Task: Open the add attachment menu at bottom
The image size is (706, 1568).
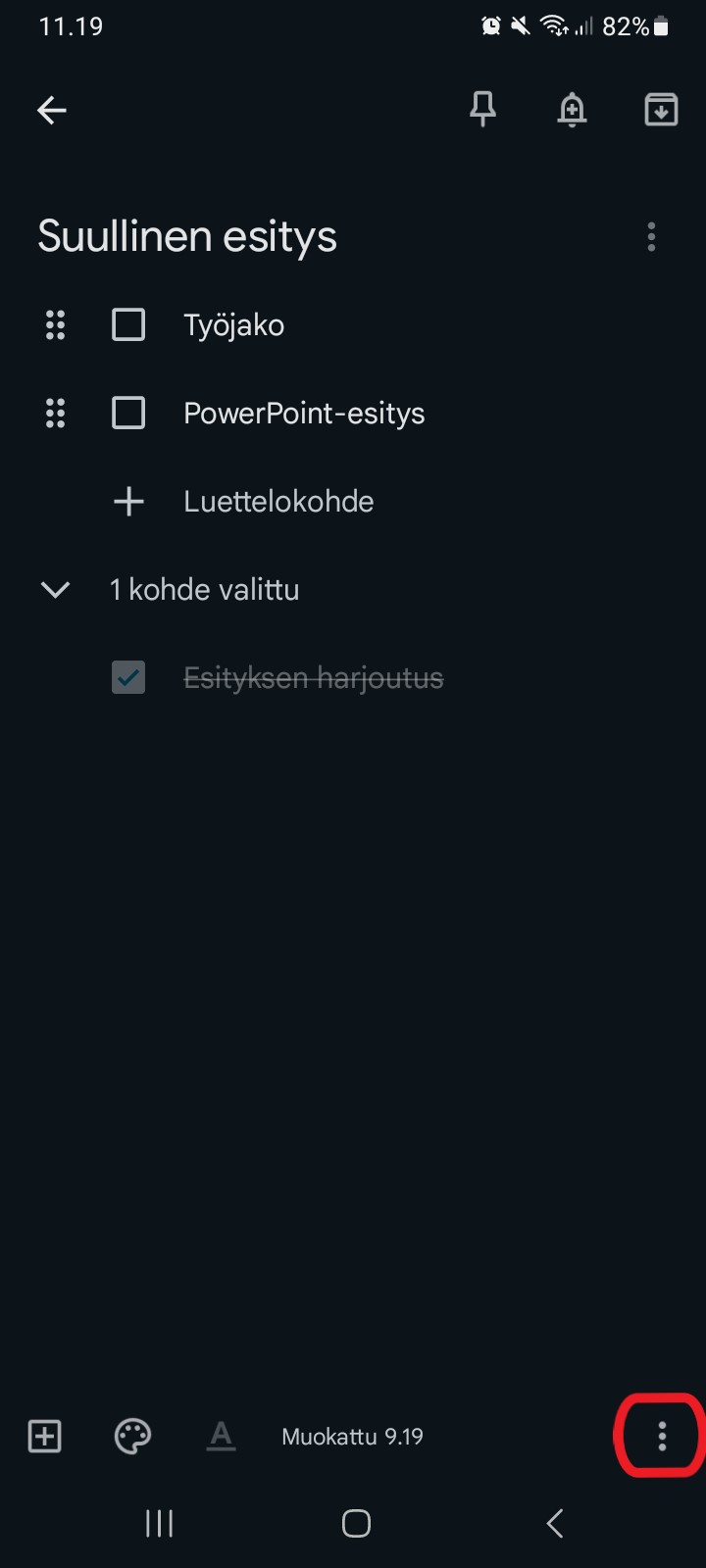Action: click(44, 1437)
